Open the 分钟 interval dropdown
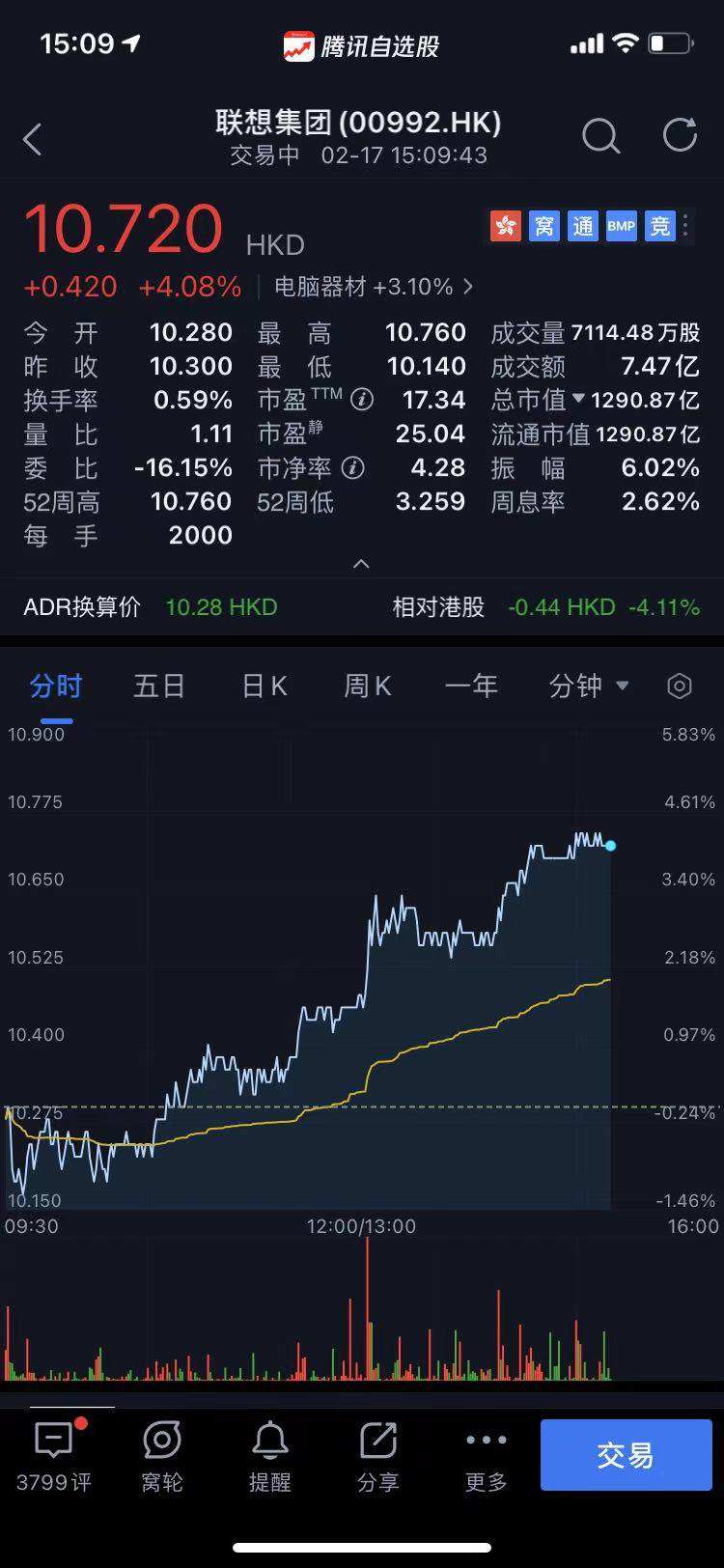Image resolution: width=724 pixels, height=1568 pixels. click(587, 686)
